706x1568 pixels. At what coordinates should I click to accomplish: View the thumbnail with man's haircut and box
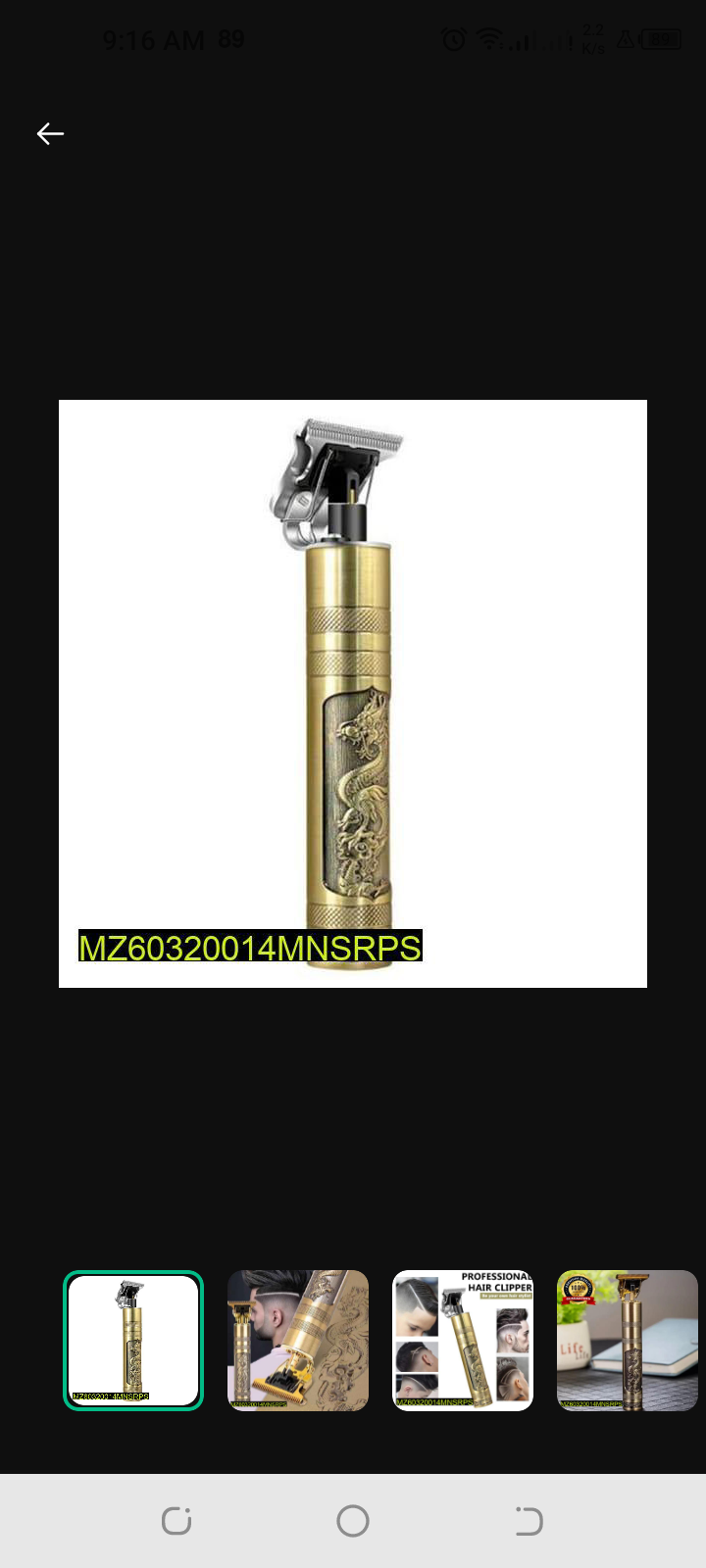tap(298, 1340)
